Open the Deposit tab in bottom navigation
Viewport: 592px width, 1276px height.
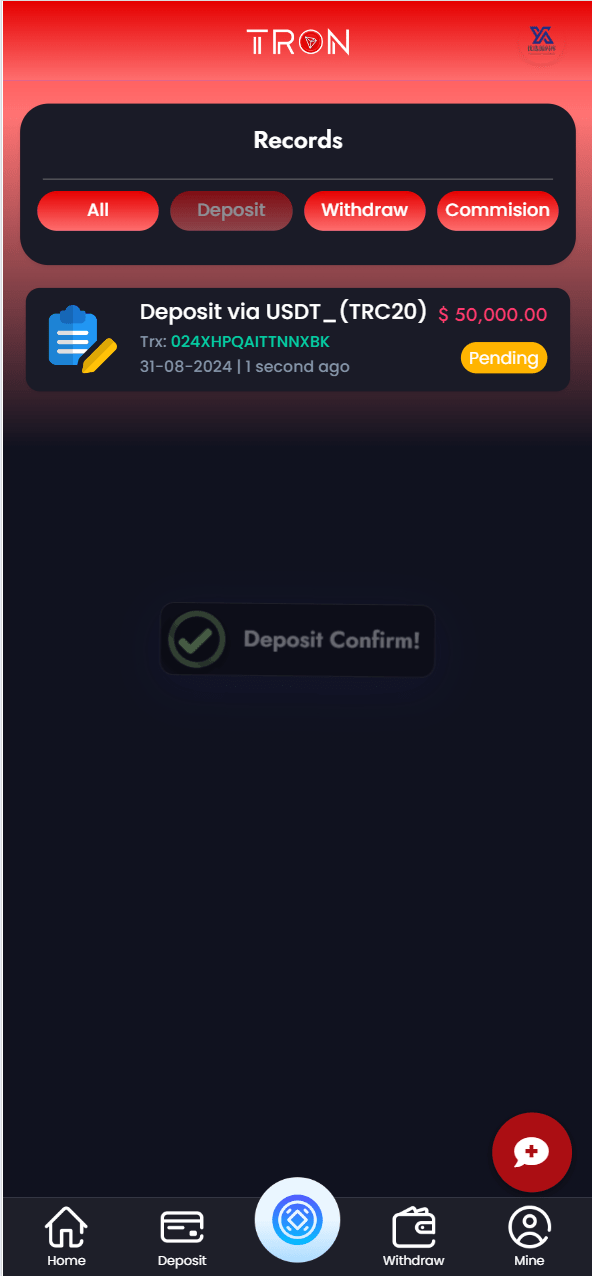tap(182, 1236)
